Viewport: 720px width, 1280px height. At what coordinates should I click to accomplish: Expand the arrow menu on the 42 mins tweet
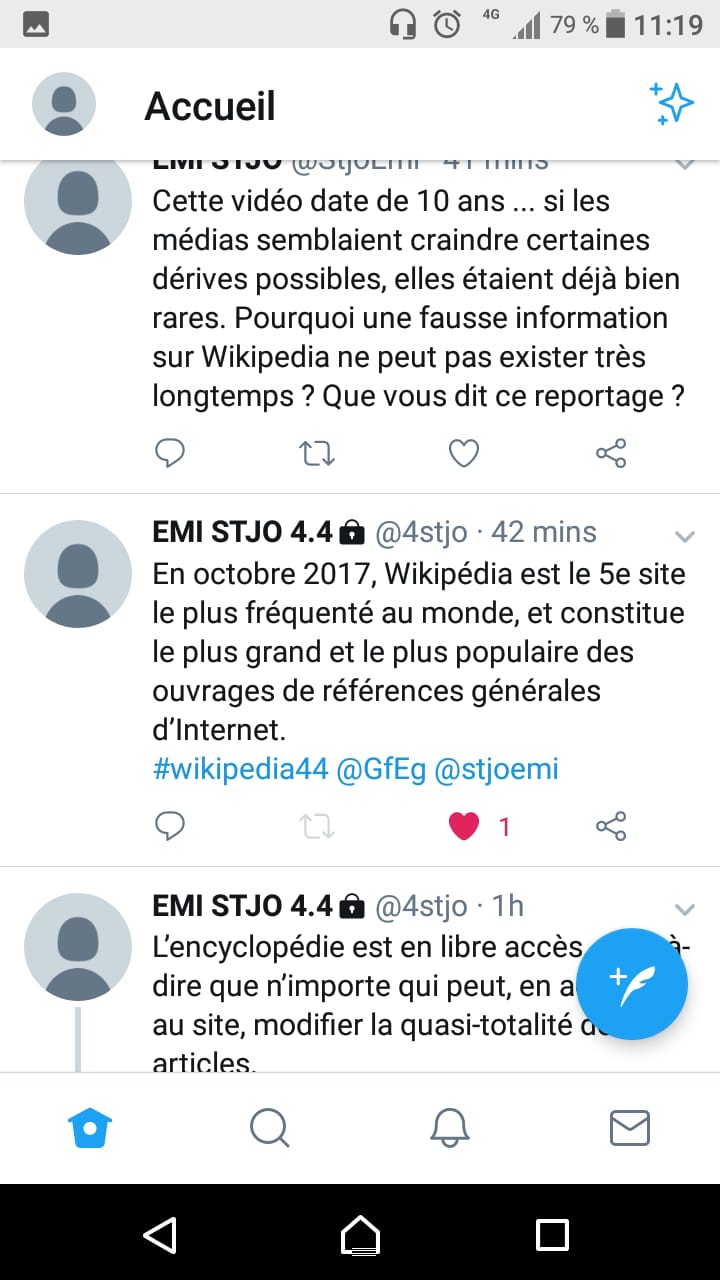[x=685, y=536]
